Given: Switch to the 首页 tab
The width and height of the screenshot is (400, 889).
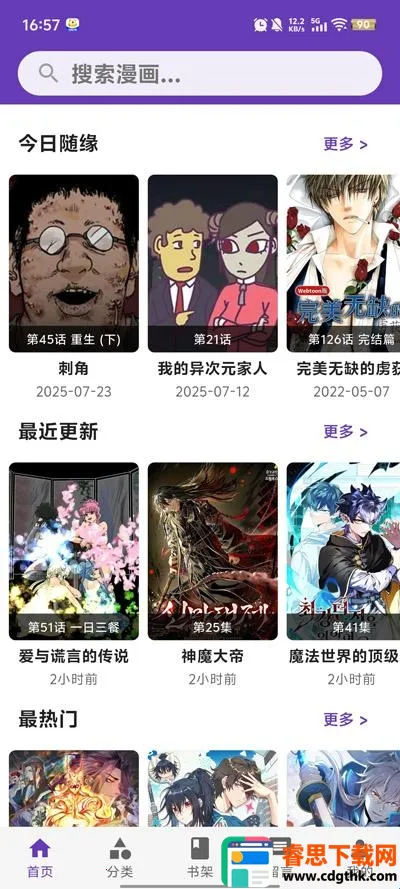Looking at the screenshot, I should [x=40, y=858].
